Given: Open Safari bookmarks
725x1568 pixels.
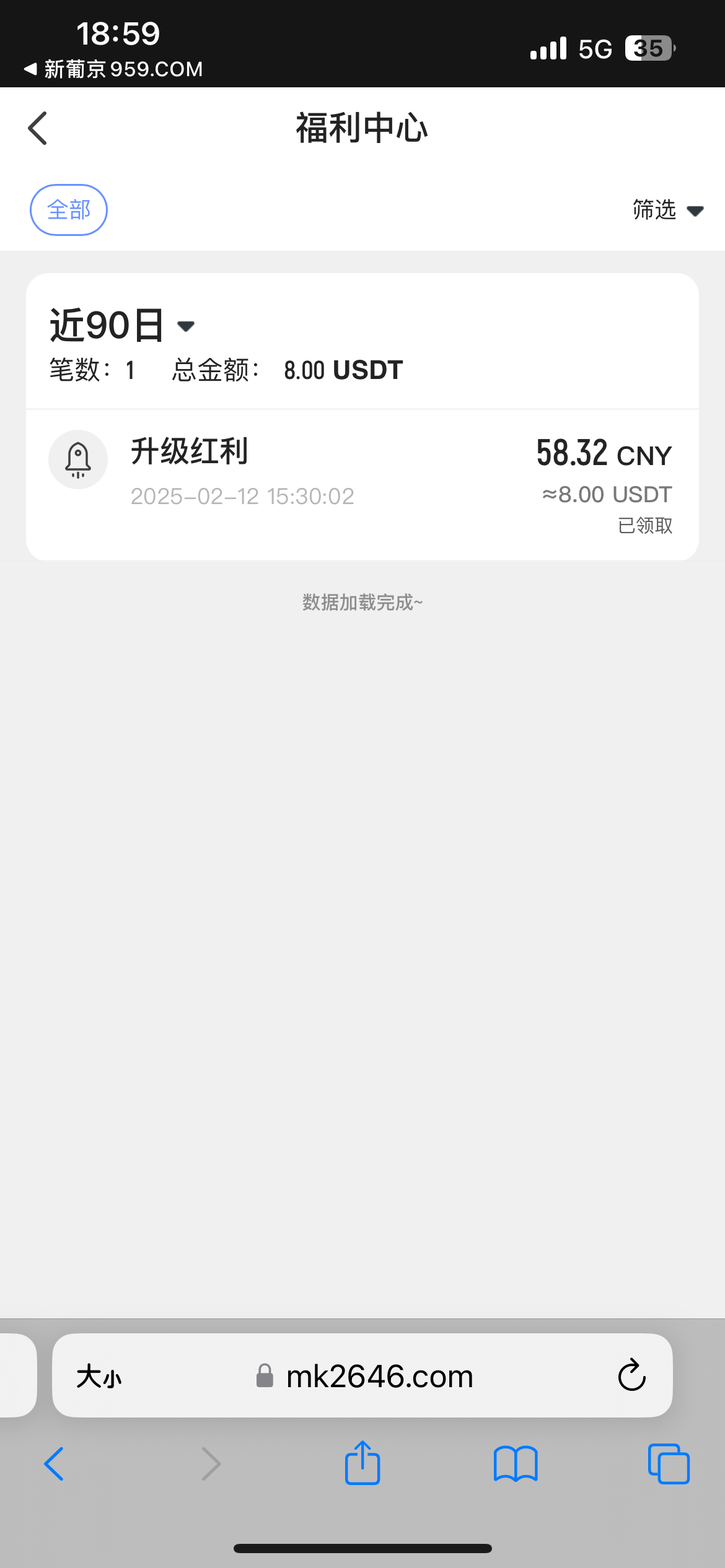Looking at the screenshot, I should click(516, 1464).
